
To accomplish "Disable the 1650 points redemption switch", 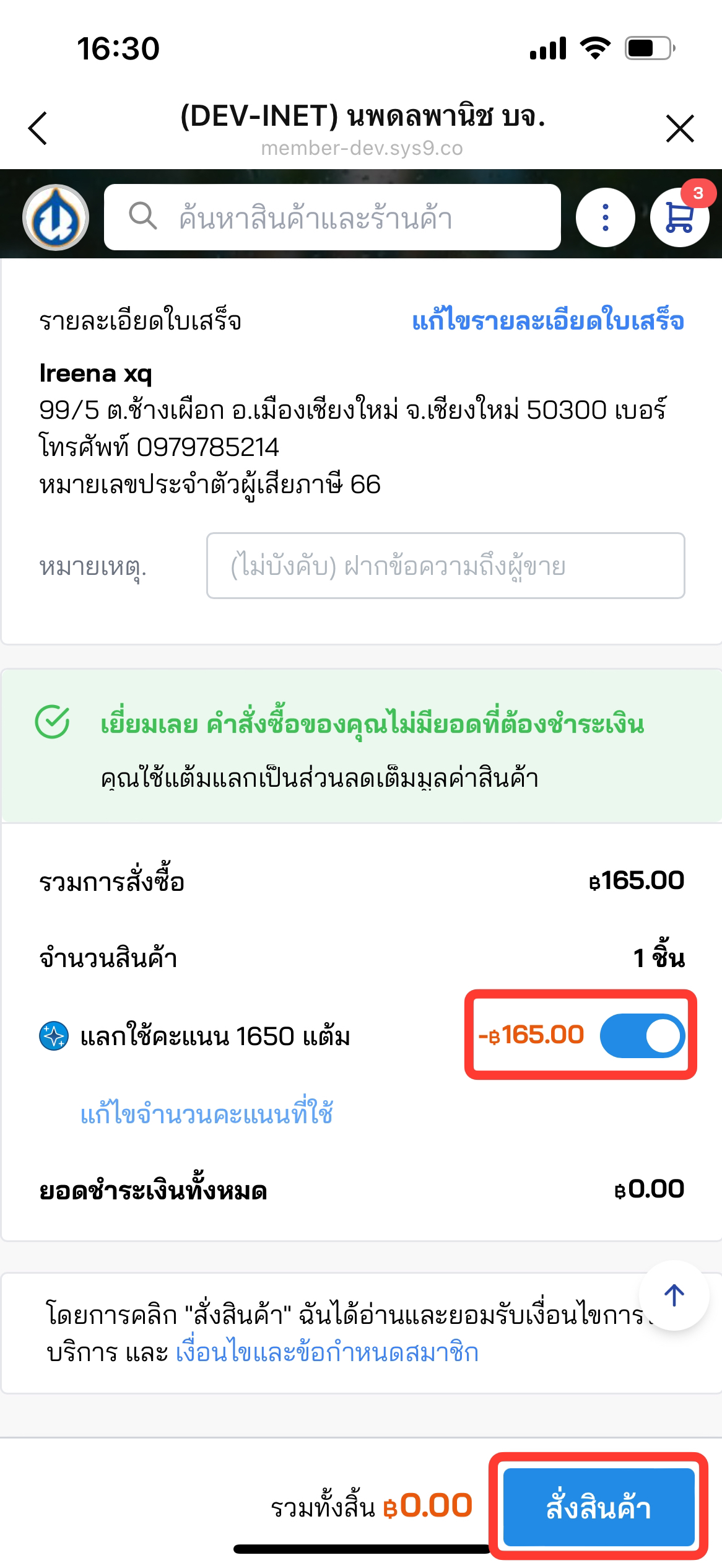I will (x=642, y=1035).
